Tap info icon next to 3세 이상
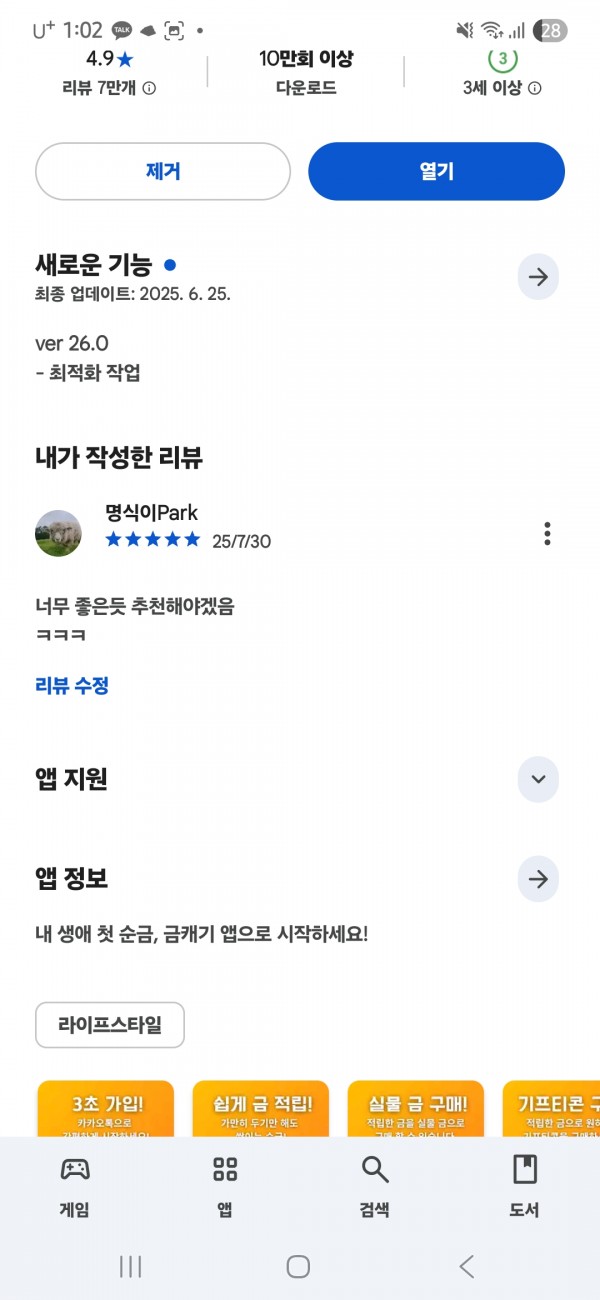The height and width of the screenshot is (1300, 600). coord(535,88)
